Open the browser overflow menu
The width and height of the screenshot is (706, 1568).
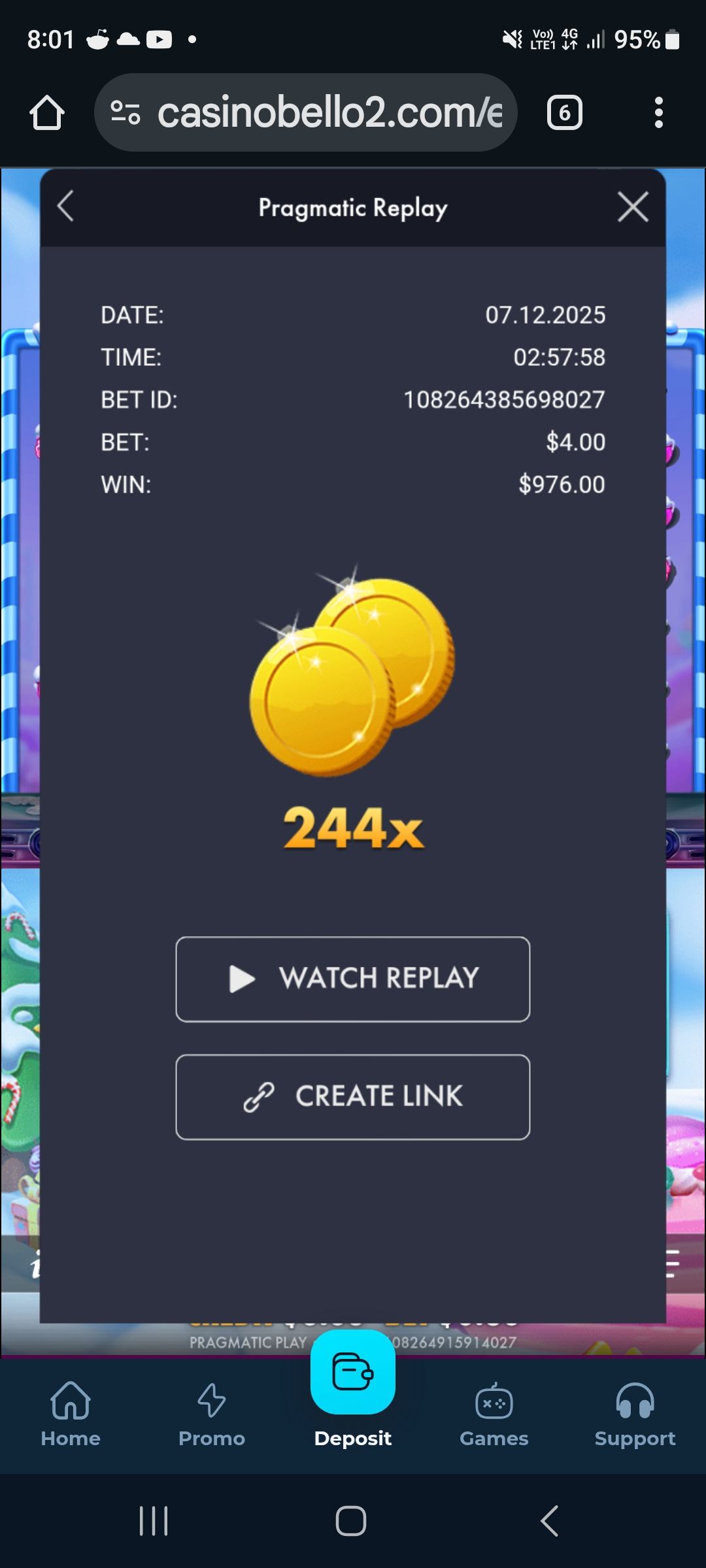click(x=658, y=113)
